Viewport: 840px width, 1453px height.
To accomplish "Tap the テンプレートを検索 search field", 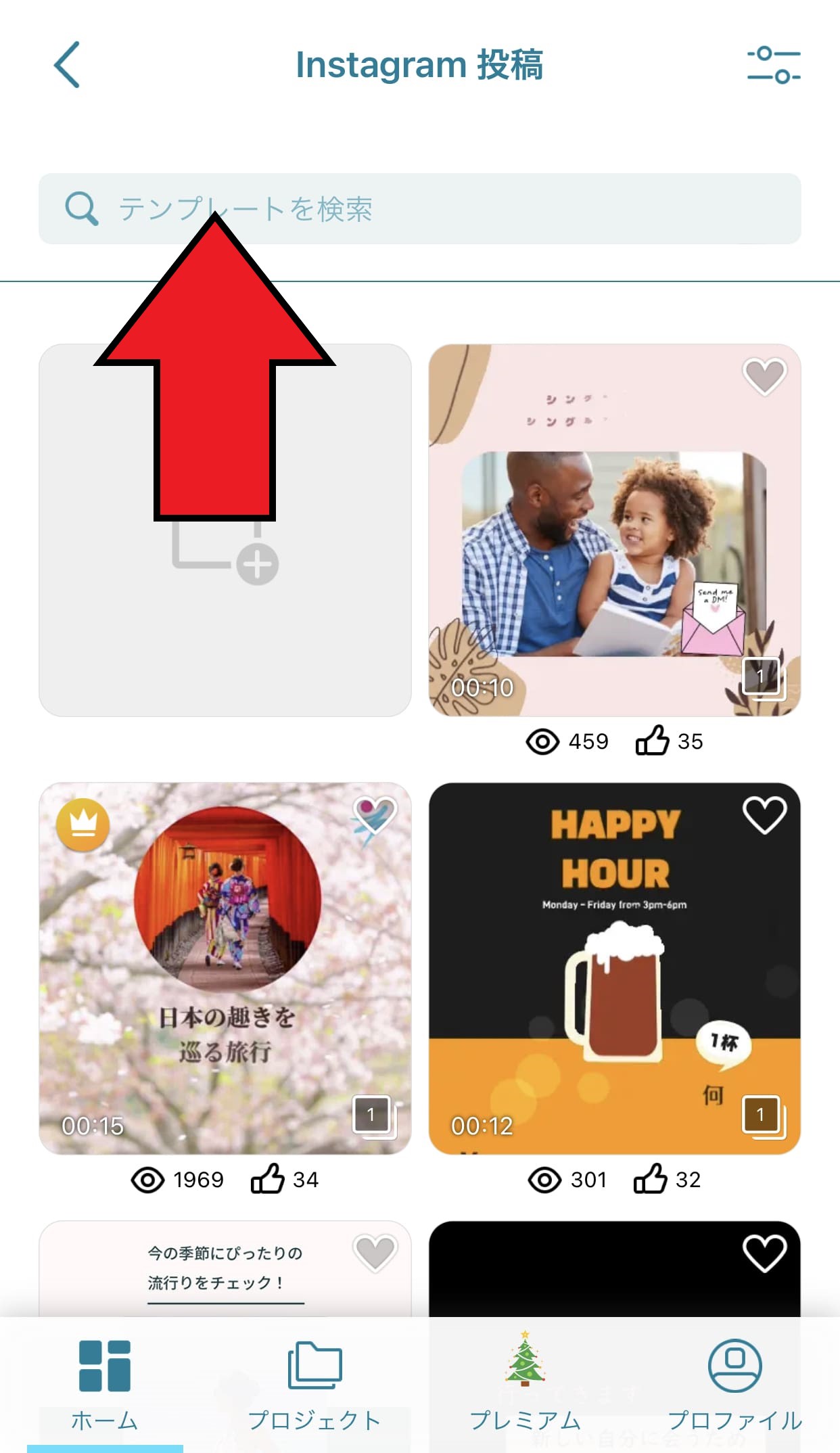I will tap(419, 208).
